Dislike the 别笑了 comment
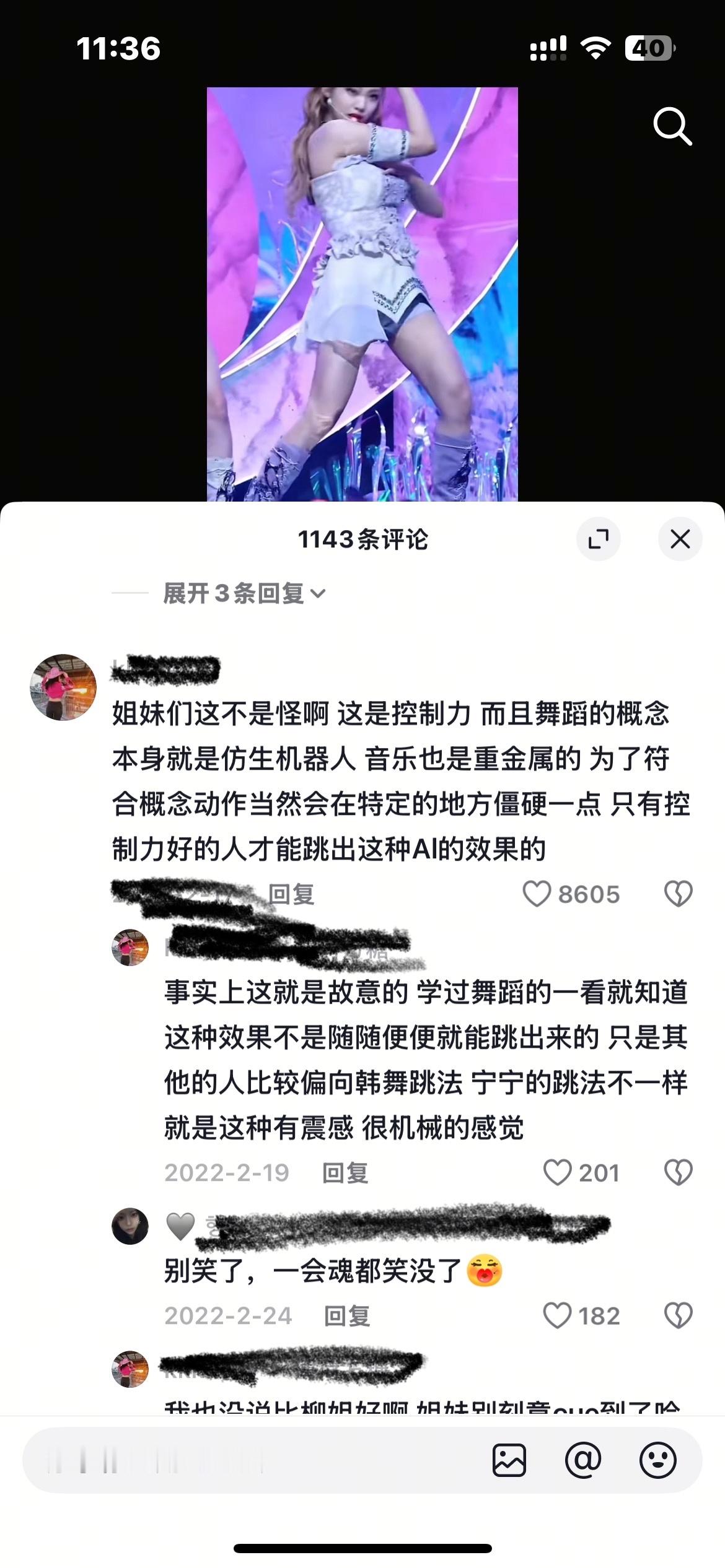 coord(679,1315)
